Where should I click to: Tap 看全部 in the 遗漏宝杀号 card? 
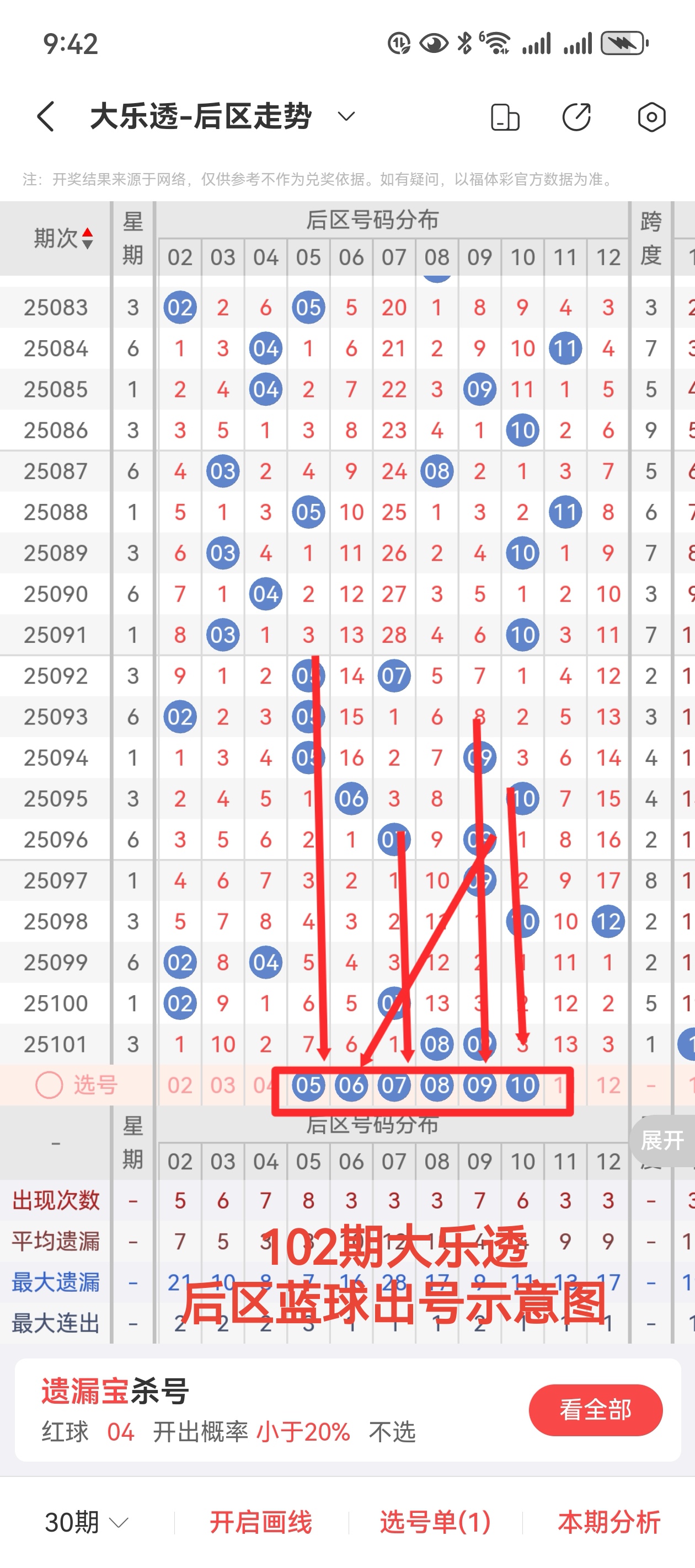(595, 1409)
